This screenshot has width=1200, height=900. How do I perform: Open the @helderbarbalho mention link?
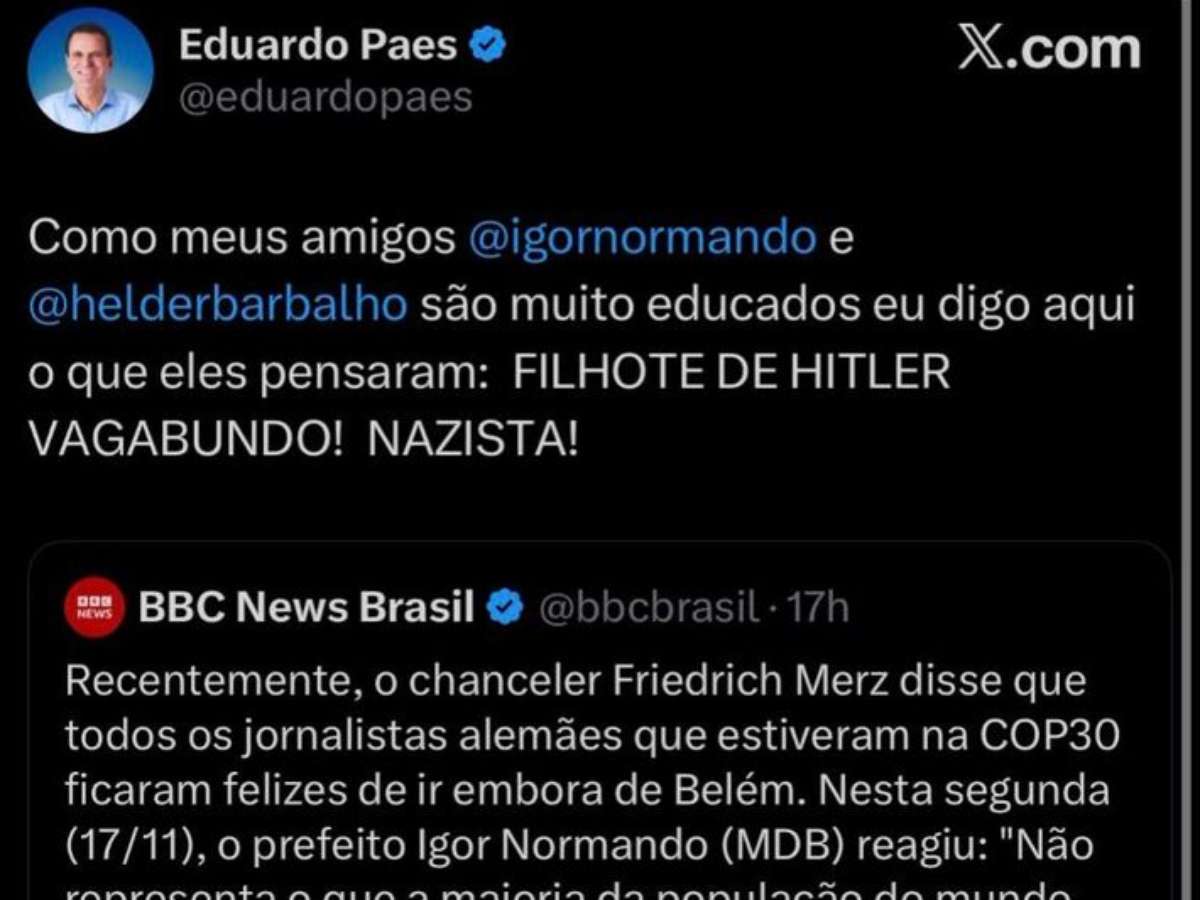(218, 306)
